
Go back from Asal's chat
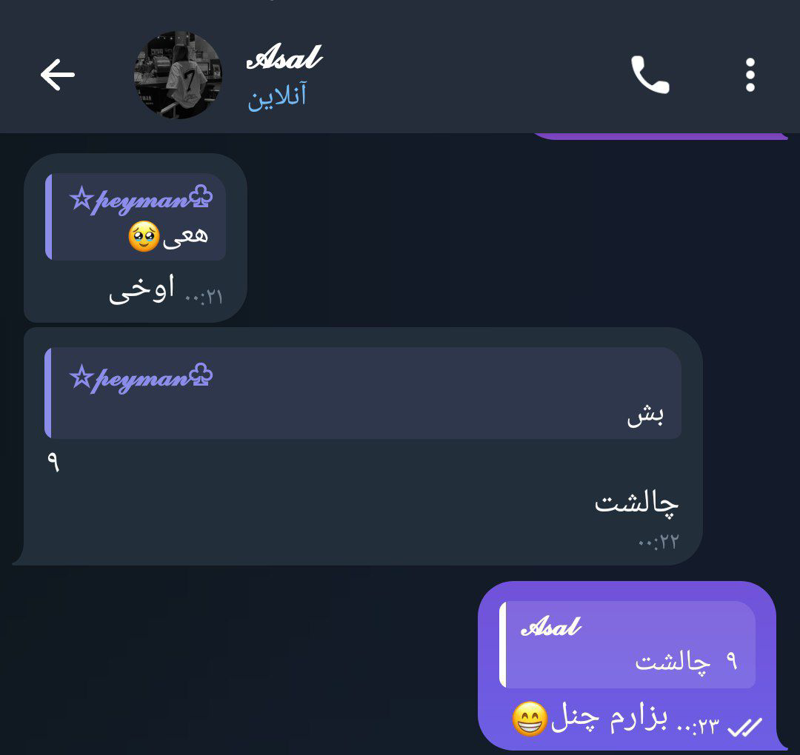(57, 75)
